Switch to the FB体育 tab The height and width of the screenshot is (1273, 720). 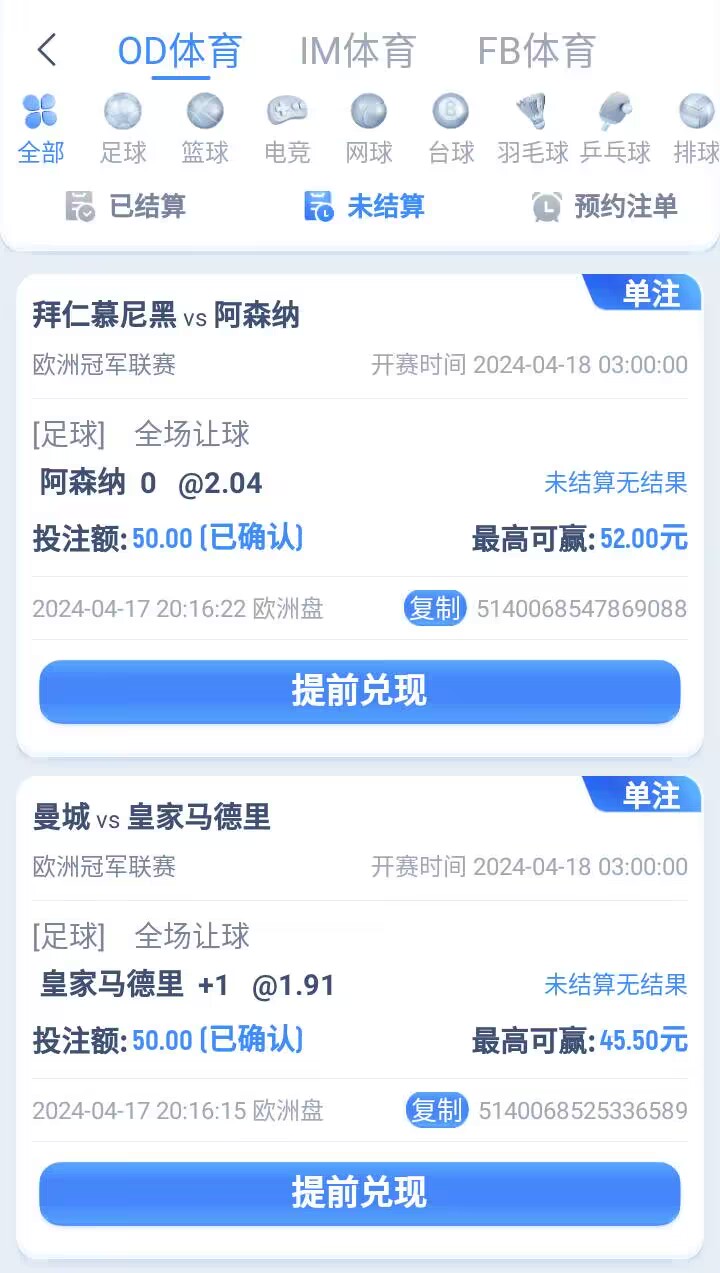point(536,51)
